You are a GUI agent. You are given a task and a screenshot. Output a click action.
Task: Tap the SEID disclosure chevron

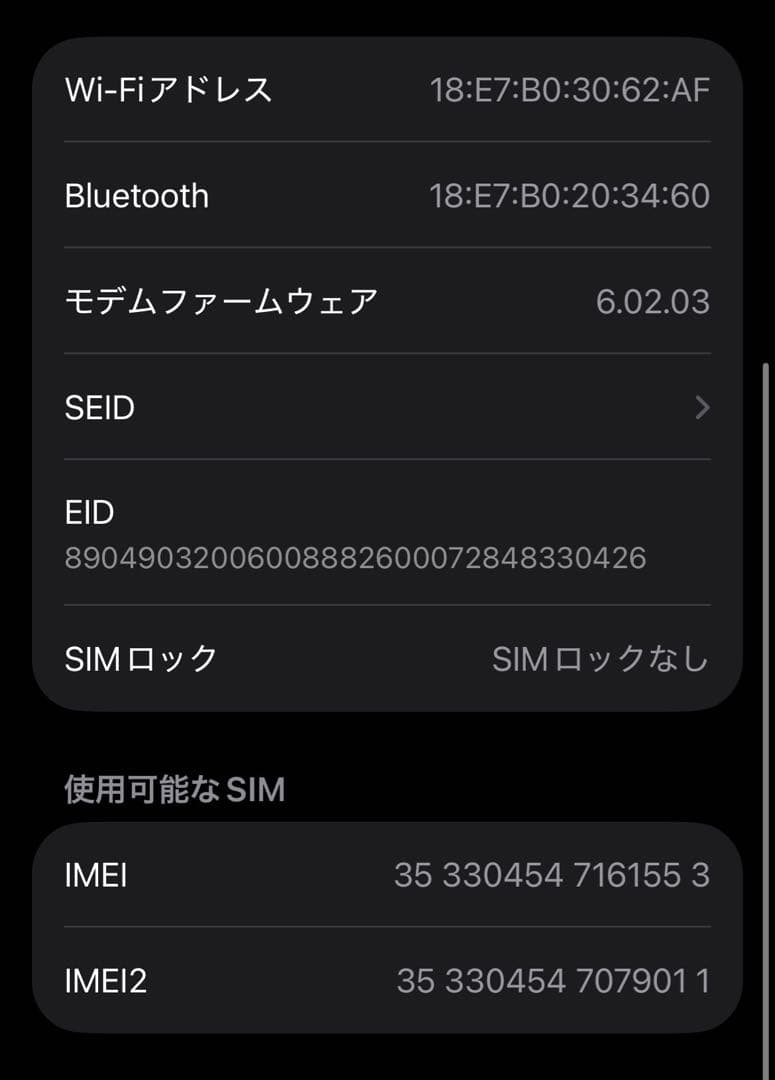[700, 408]
